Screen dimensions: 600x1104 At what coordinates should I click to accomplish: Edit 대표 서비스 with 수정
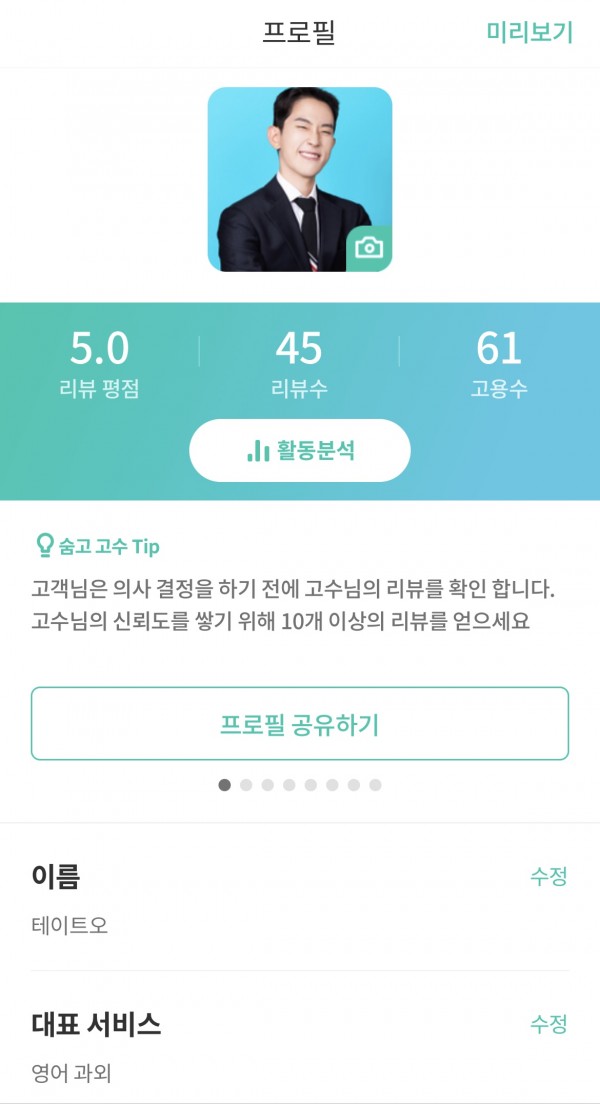click(548, 1024)
